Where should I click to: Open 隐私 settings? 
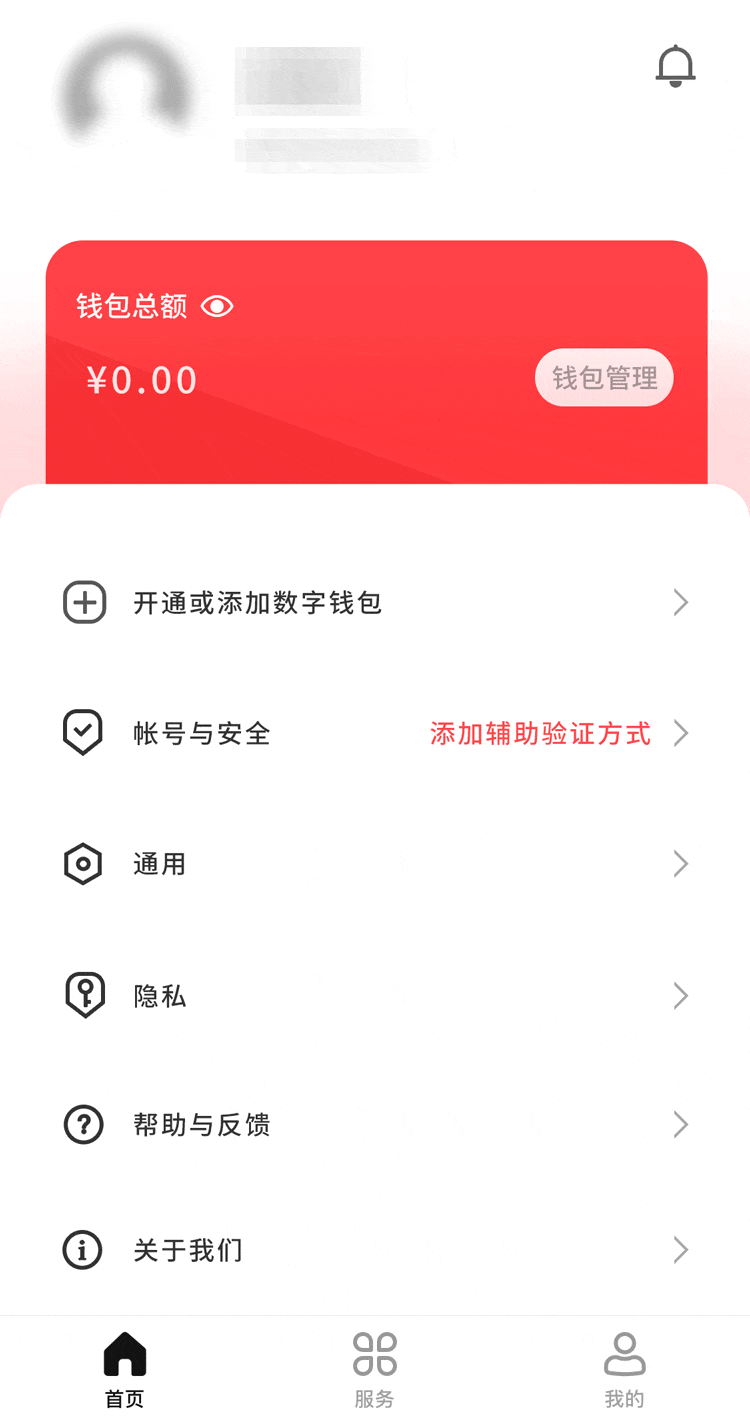(x=375, y=996)
